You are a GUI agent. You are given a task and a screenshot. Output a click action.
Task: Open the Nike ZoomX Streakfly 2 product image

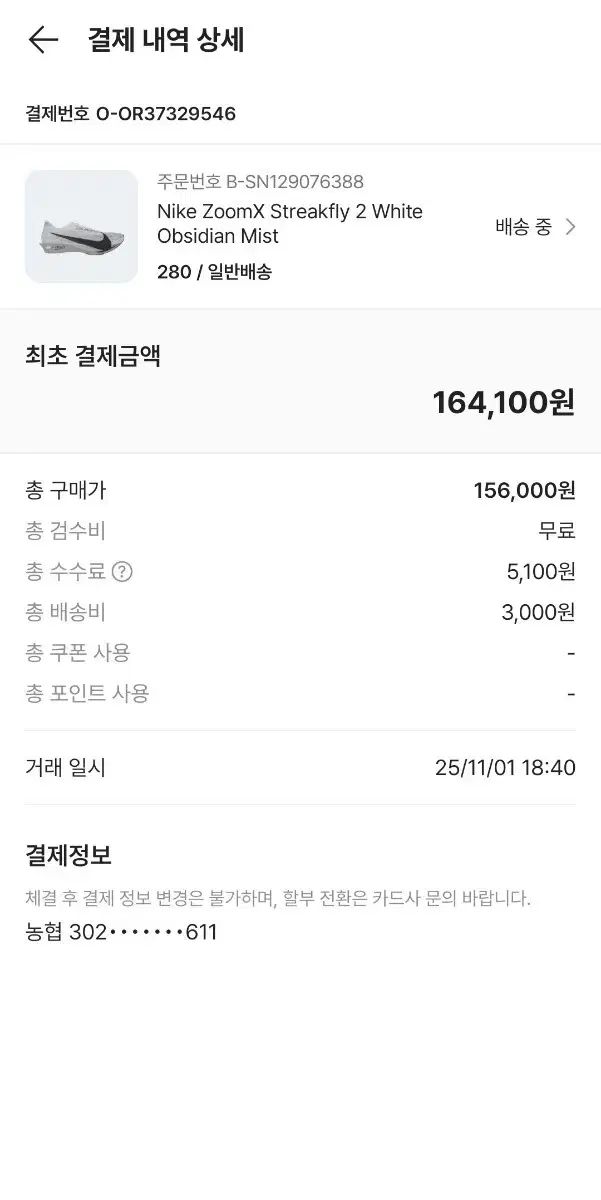point(81,227)
